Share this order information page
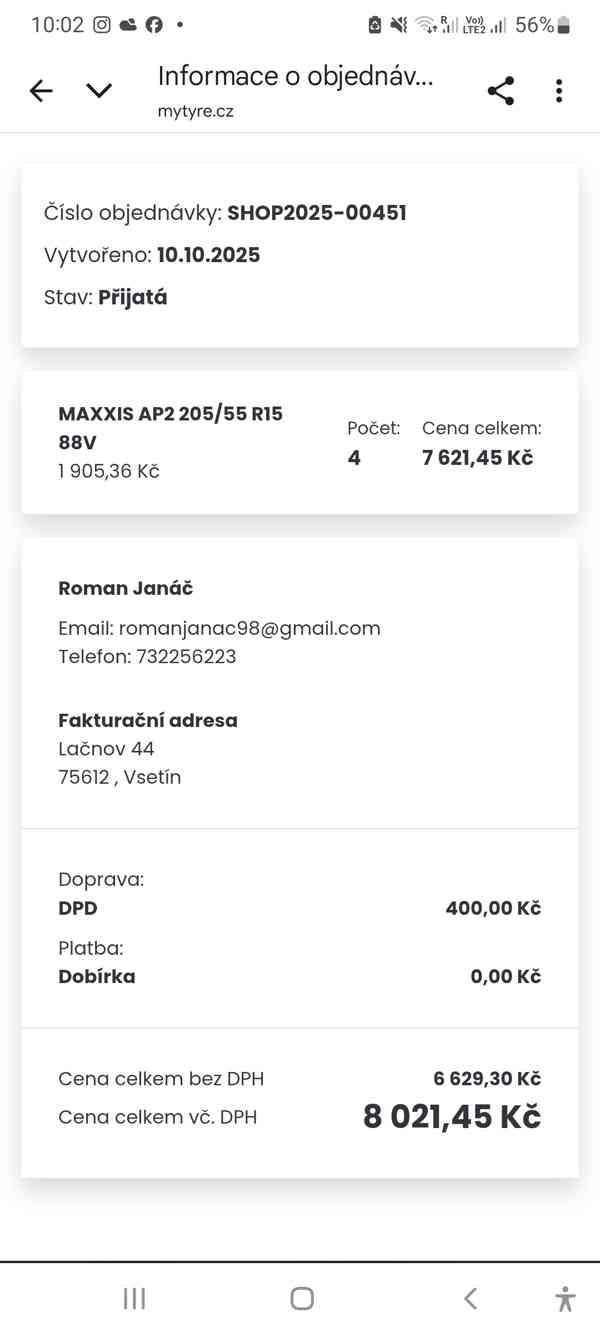This screenshot has height=1333, width=600. click(501, 91)
